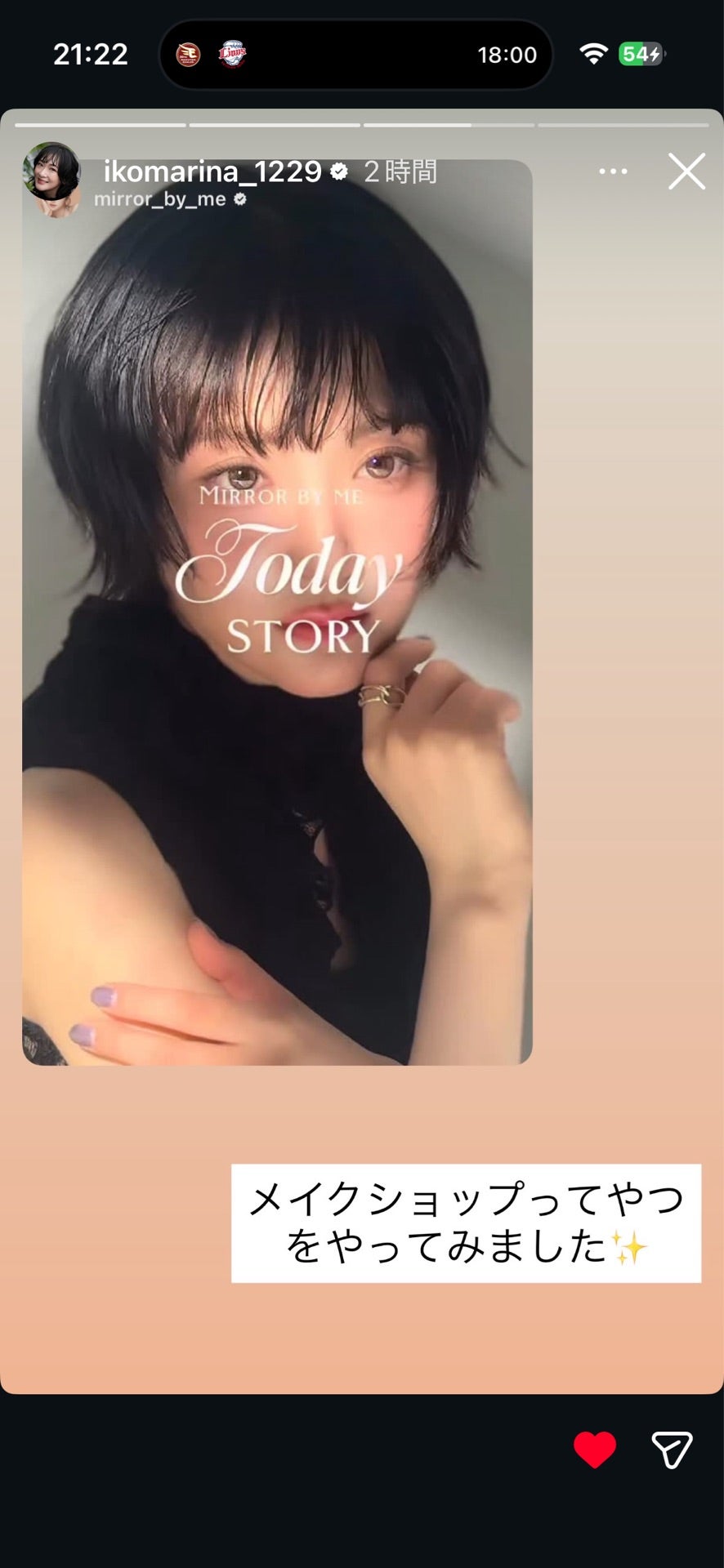
Task: Open the live activity in Dynamic Island
Action: click(x=356, y=55)
